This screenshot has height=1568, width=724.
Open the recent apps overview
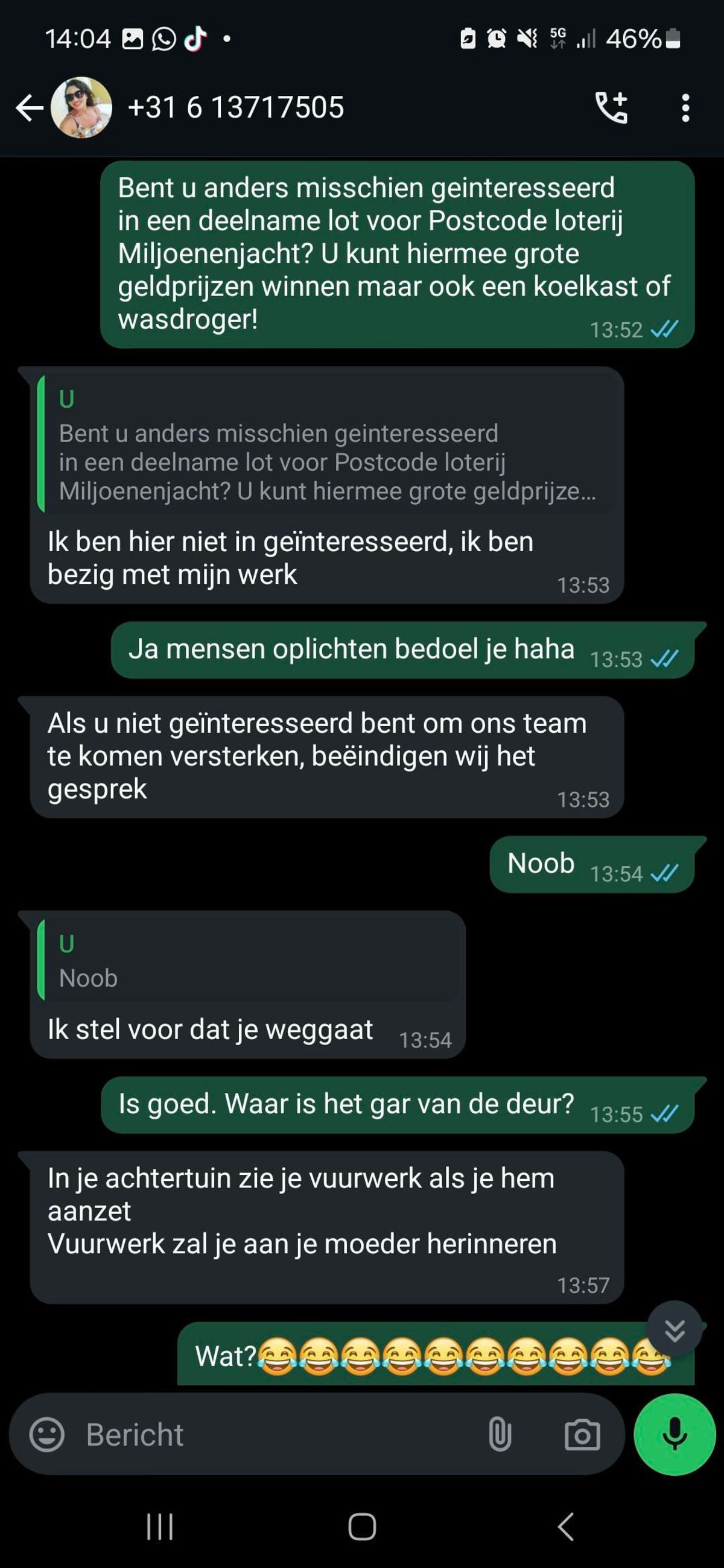coord(160,1526)
